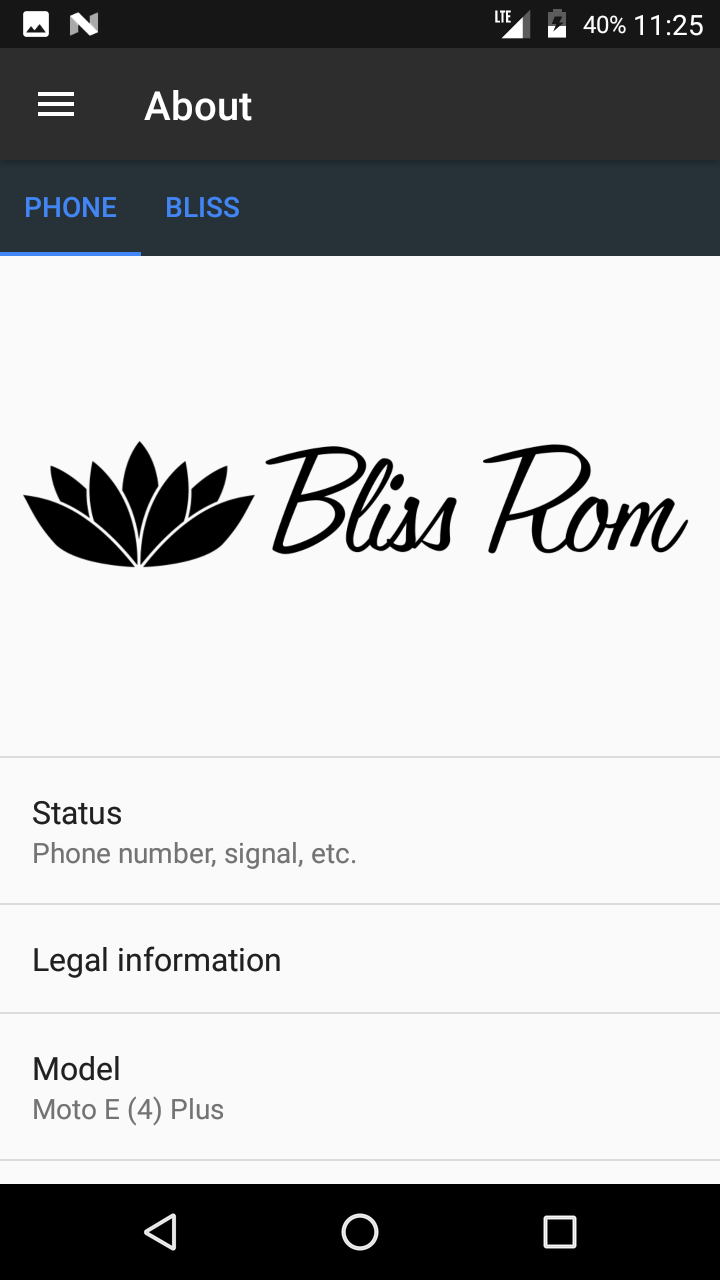Switch to the Bliss tab
This screenshot has width=720, height=1280.
202,207
